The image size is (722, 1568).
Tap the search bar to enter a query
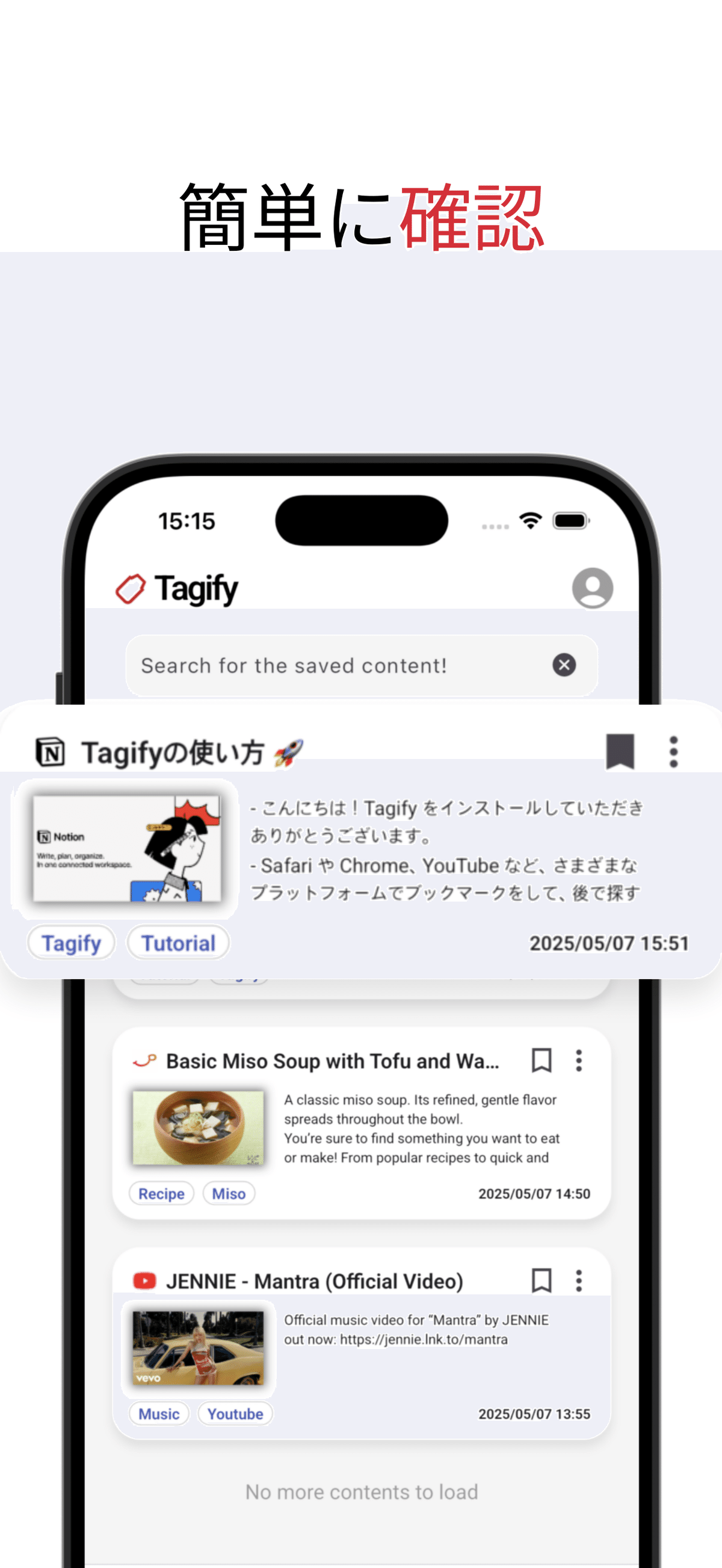click(341, 665)
